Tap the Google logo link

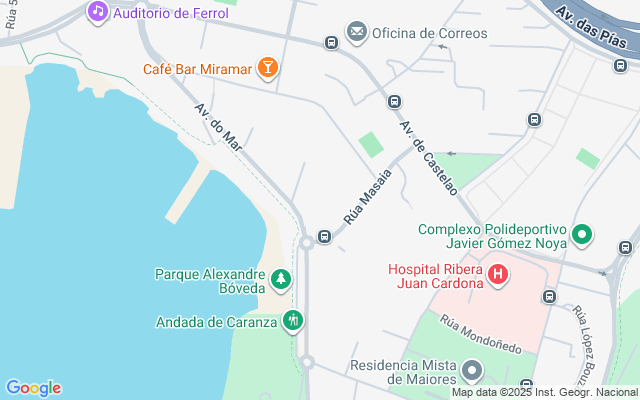[x=33, y=388]
